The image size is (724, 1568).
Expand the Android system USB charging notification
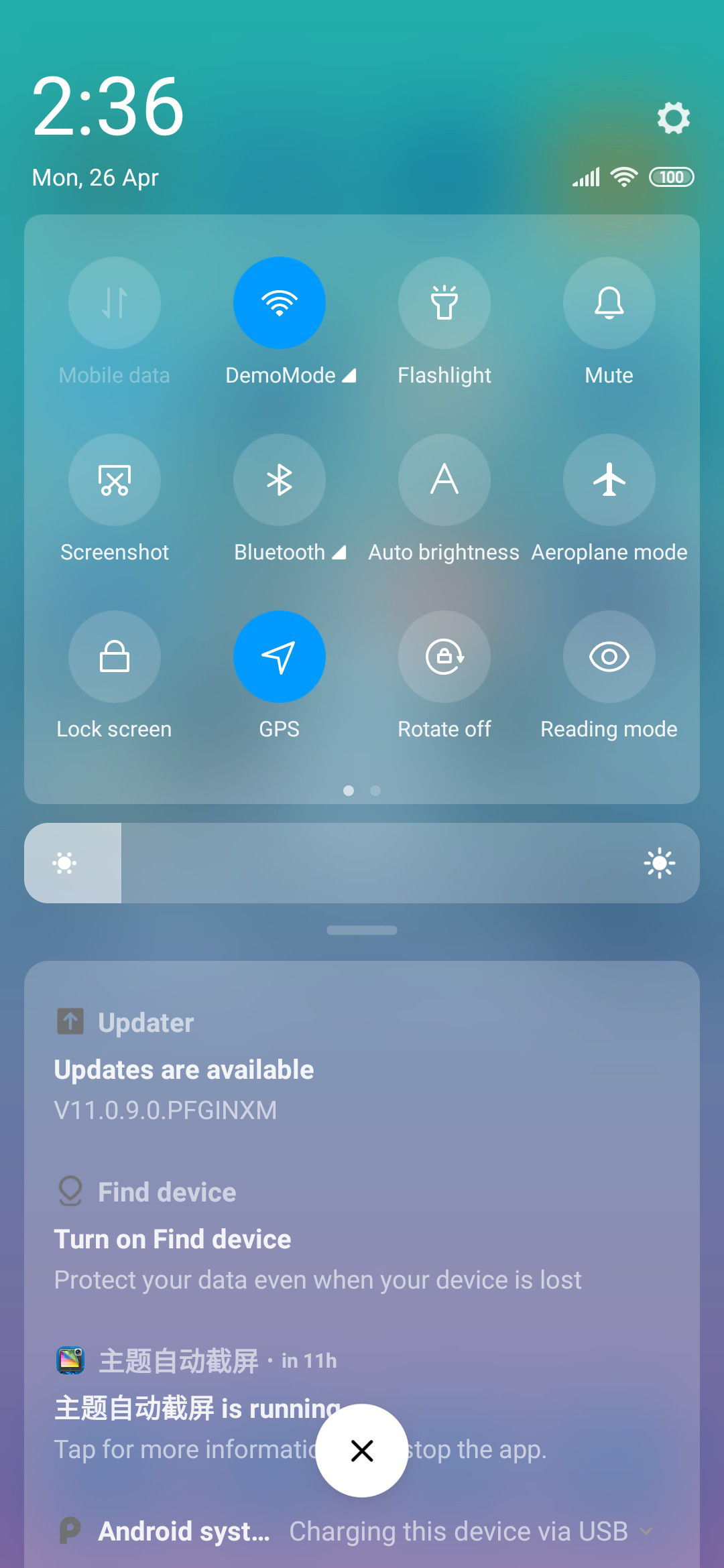(646, 1531)
